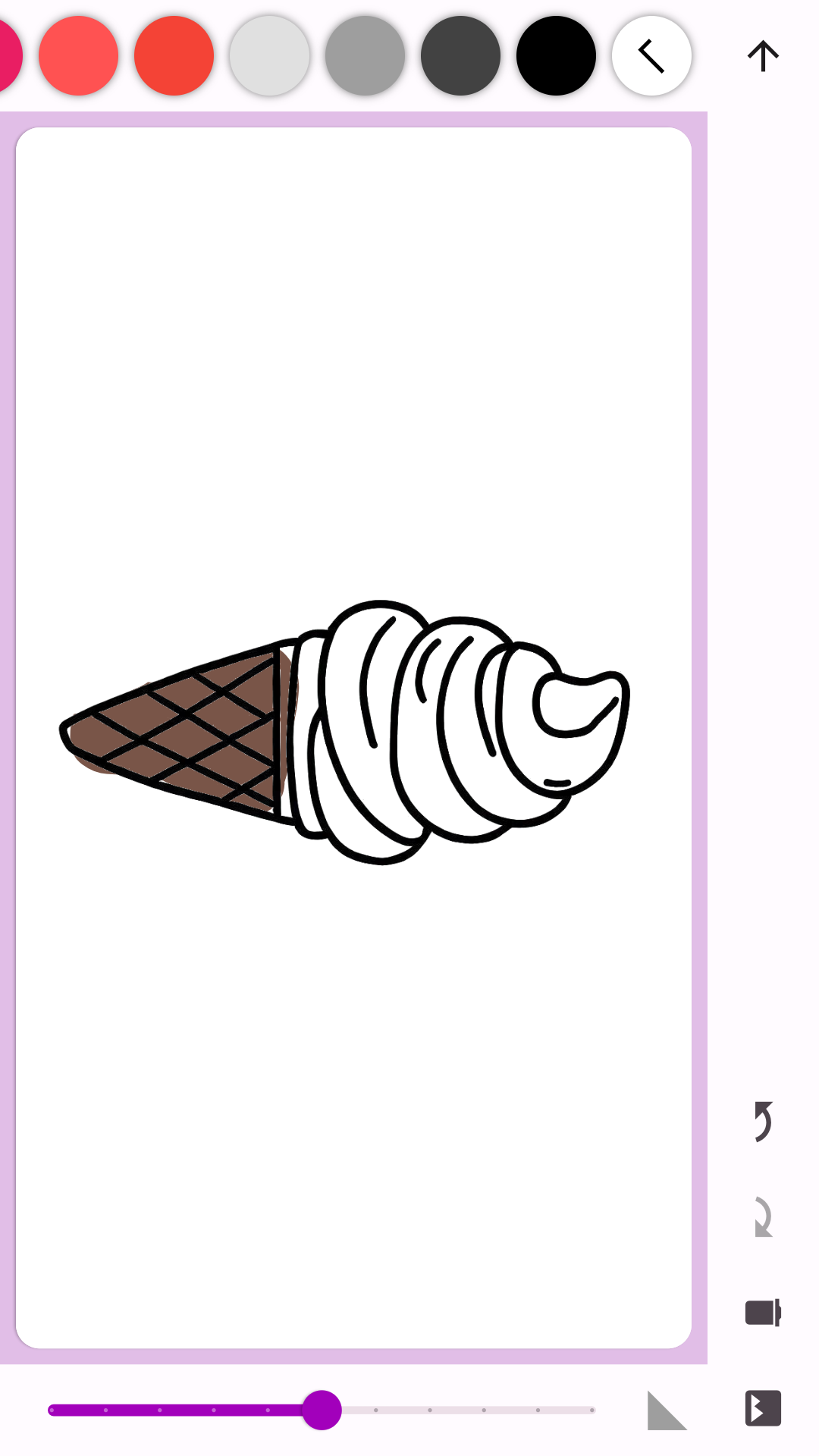Tap the white back chevron button

tap(651, 56)
